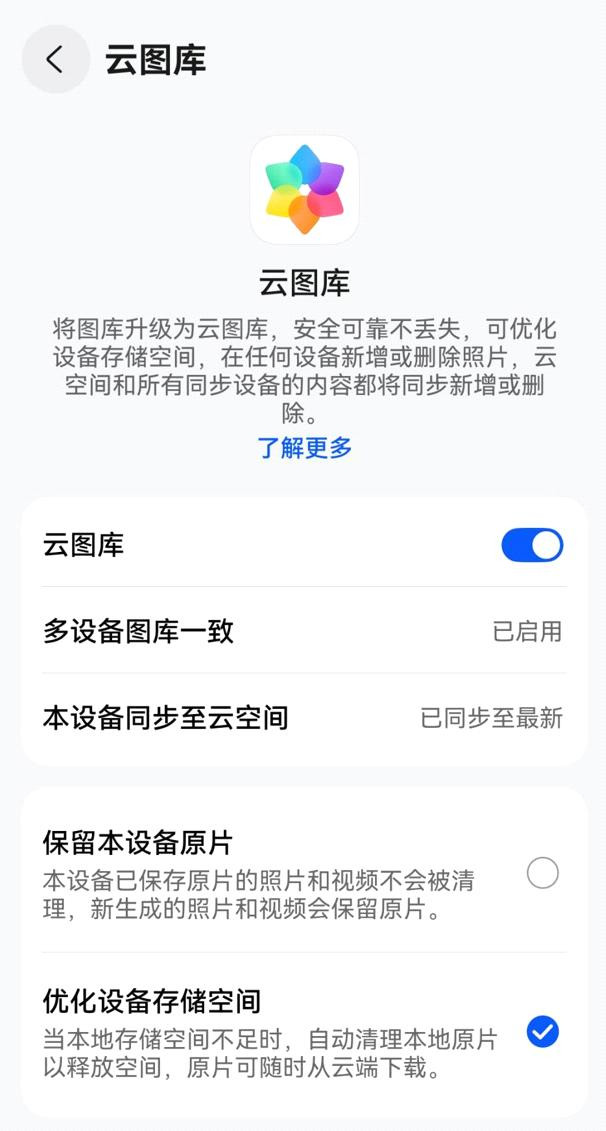Turn off the 云图库 switch
This screenshot has width=606, height=1131.
(x=531, y=546)
